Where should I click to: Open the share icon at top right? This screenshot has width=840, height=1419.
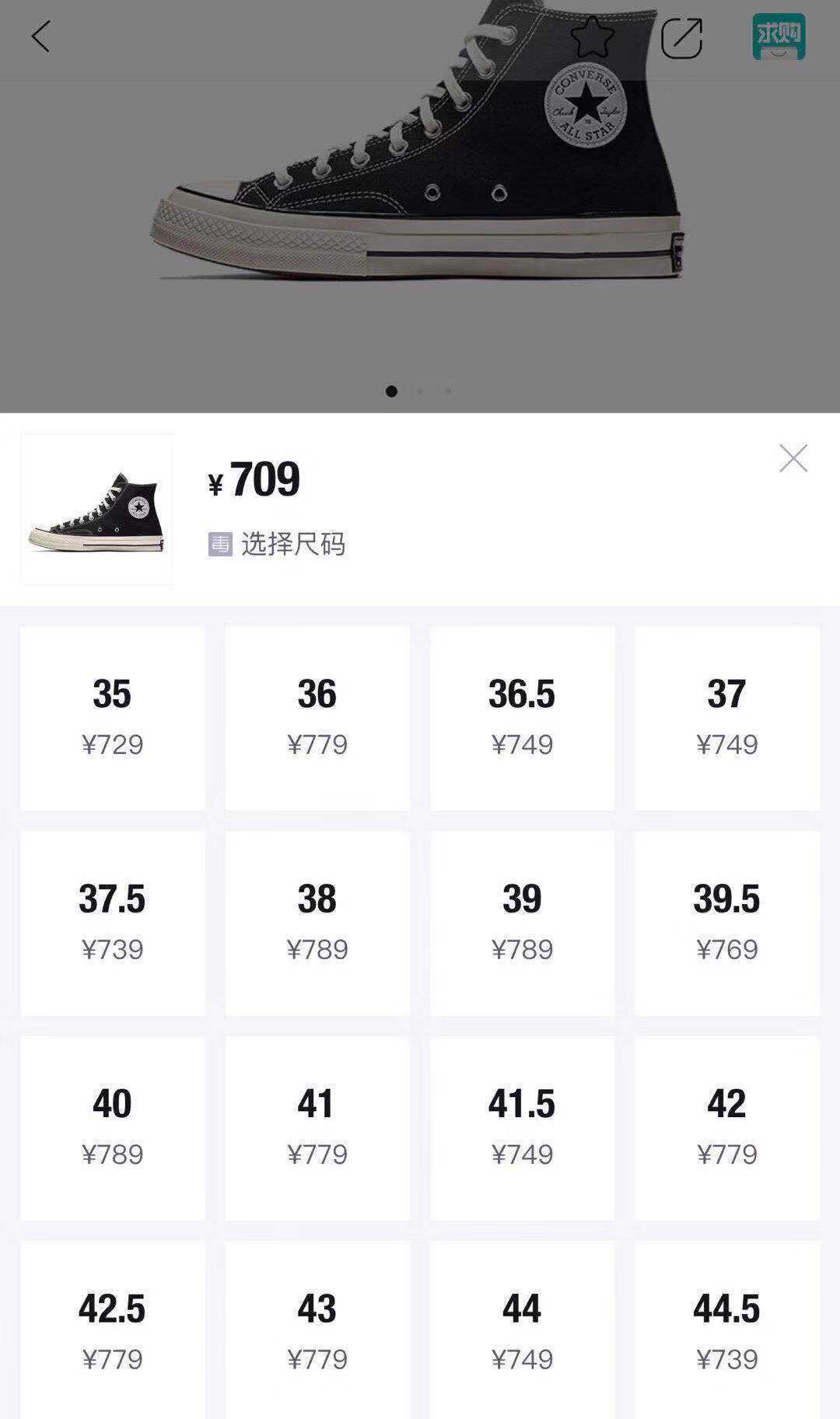click(683, 36)
